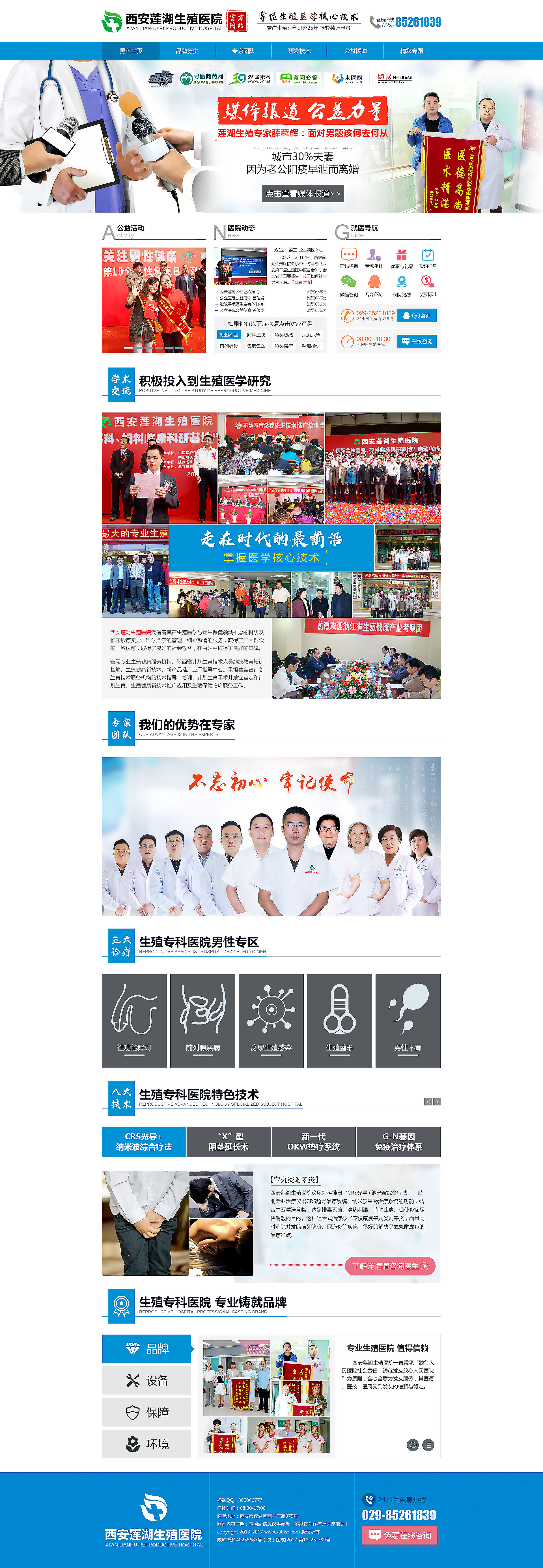Tap 了解详情请咨询医生 pink button
Image resolution: width=543 pixels, height=1568 pixels.
pyautogui.click(x=390, y=1266)
